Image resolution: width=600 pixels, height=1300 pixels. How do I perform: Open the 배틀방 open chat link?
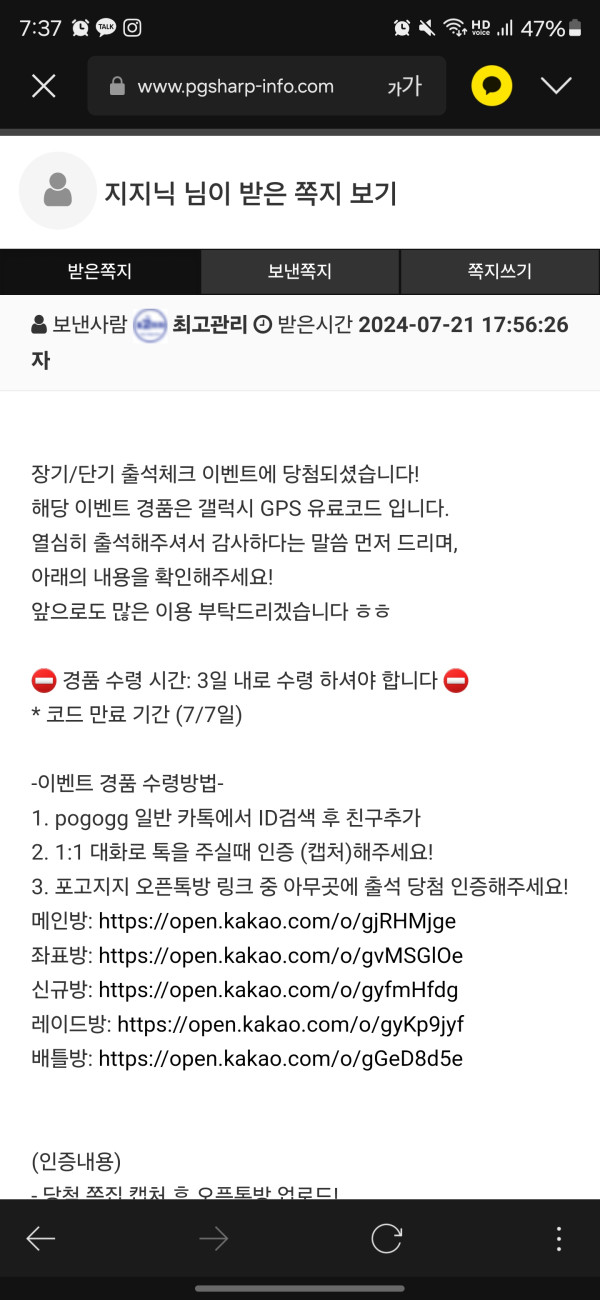tap(280, 1059)
